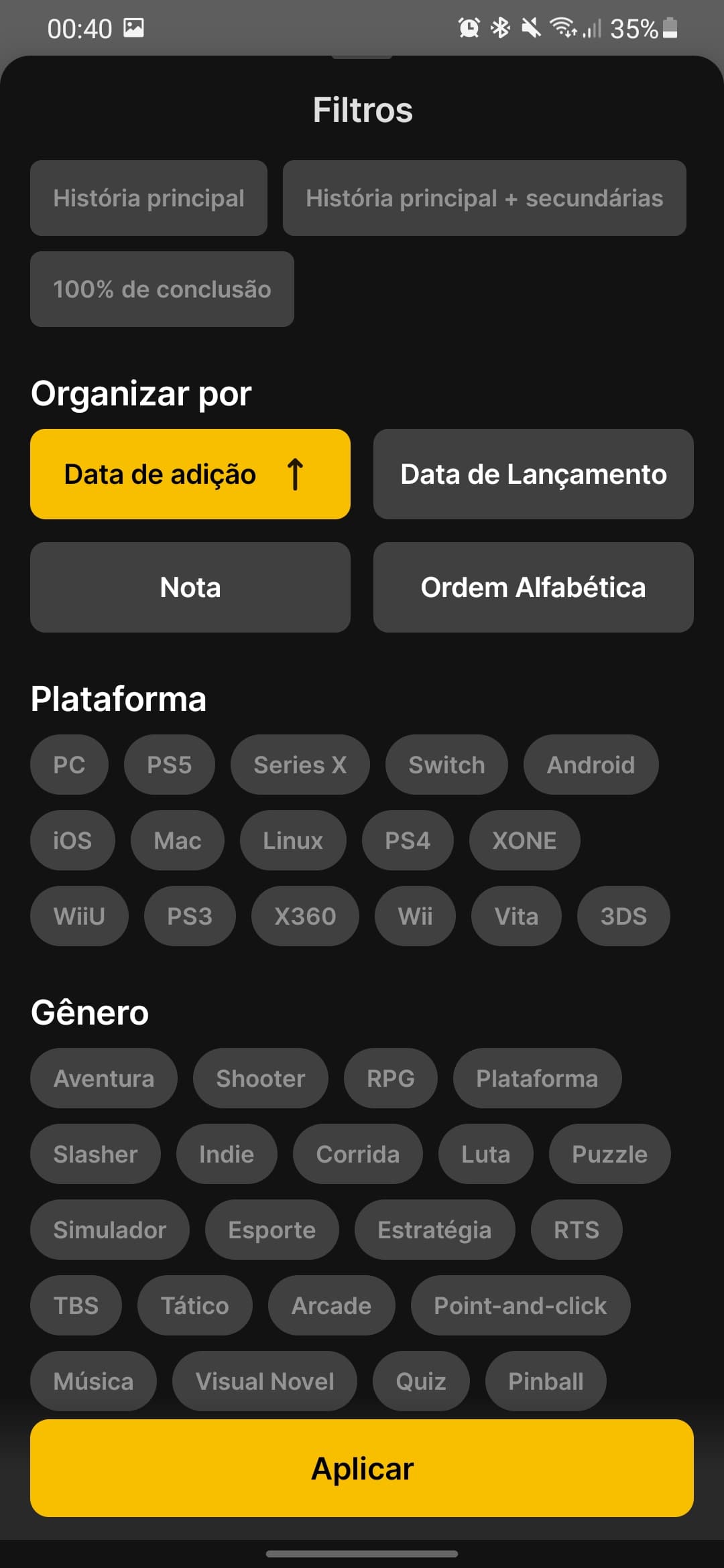This screenshot has height=1568, width=724.
Task: Organize by Ordem Alfabética
Action: [533, 588]
